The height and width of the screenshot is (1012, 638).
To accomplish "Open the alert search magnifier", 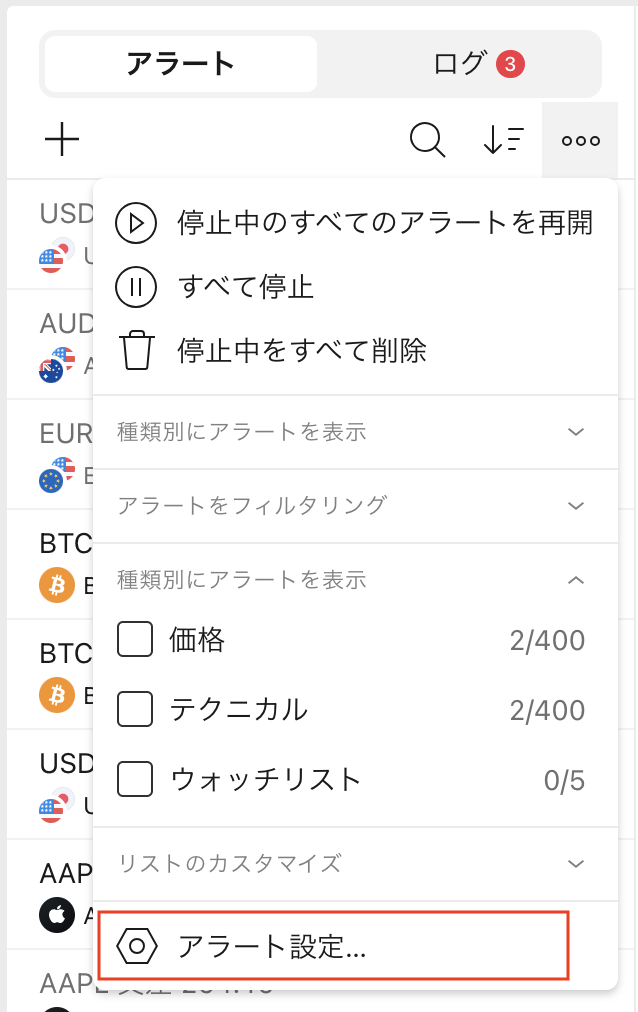I will (427, 140).
